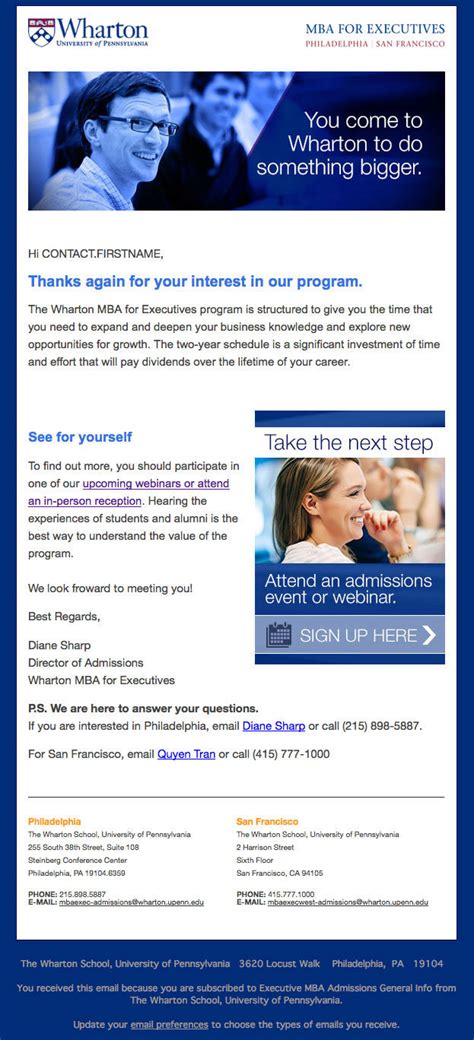Open the mbaexec-admissions@wharton.upenn.edu email link
The height and width of the screenshot is (1040, 474).
131,903
